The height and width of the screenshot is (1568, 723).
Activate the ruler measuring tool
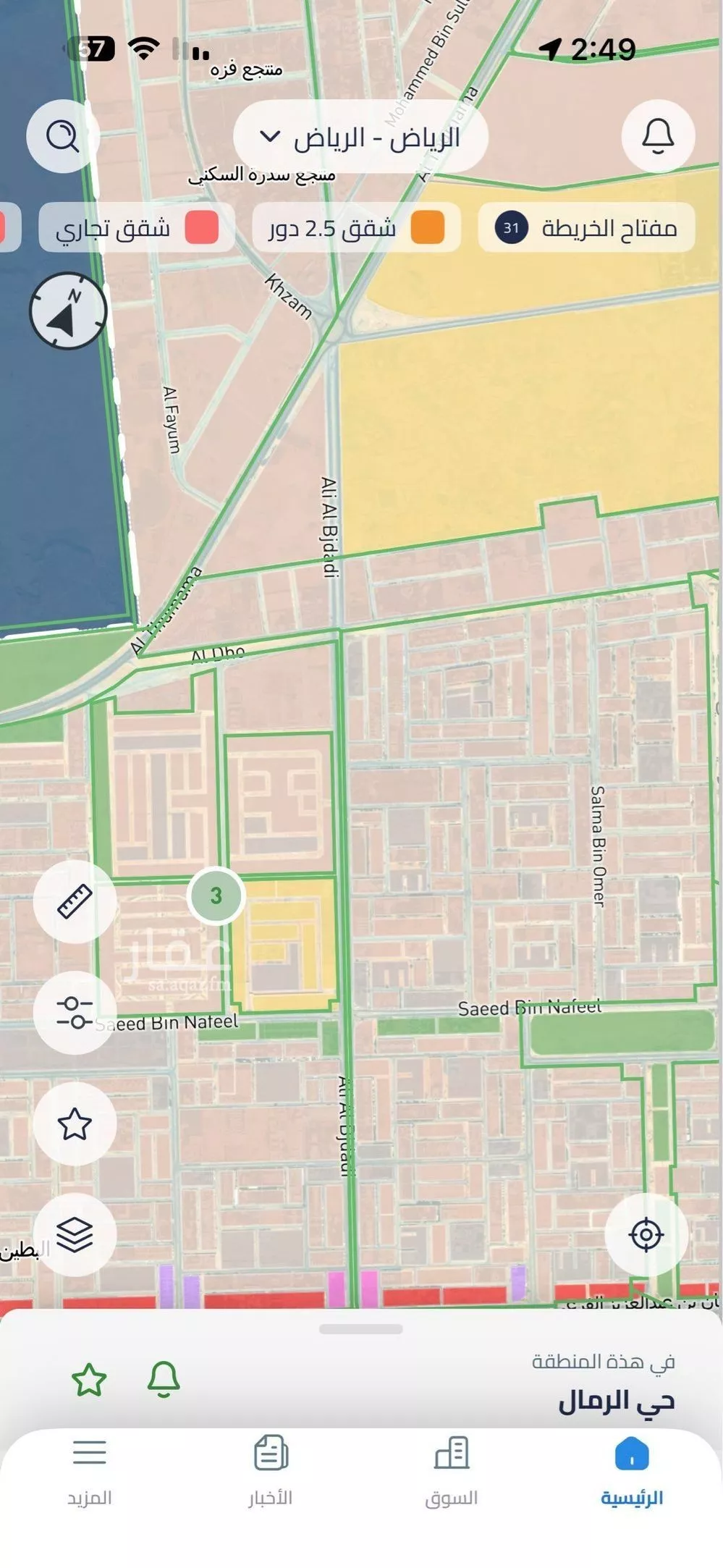(x=75, y=902)
